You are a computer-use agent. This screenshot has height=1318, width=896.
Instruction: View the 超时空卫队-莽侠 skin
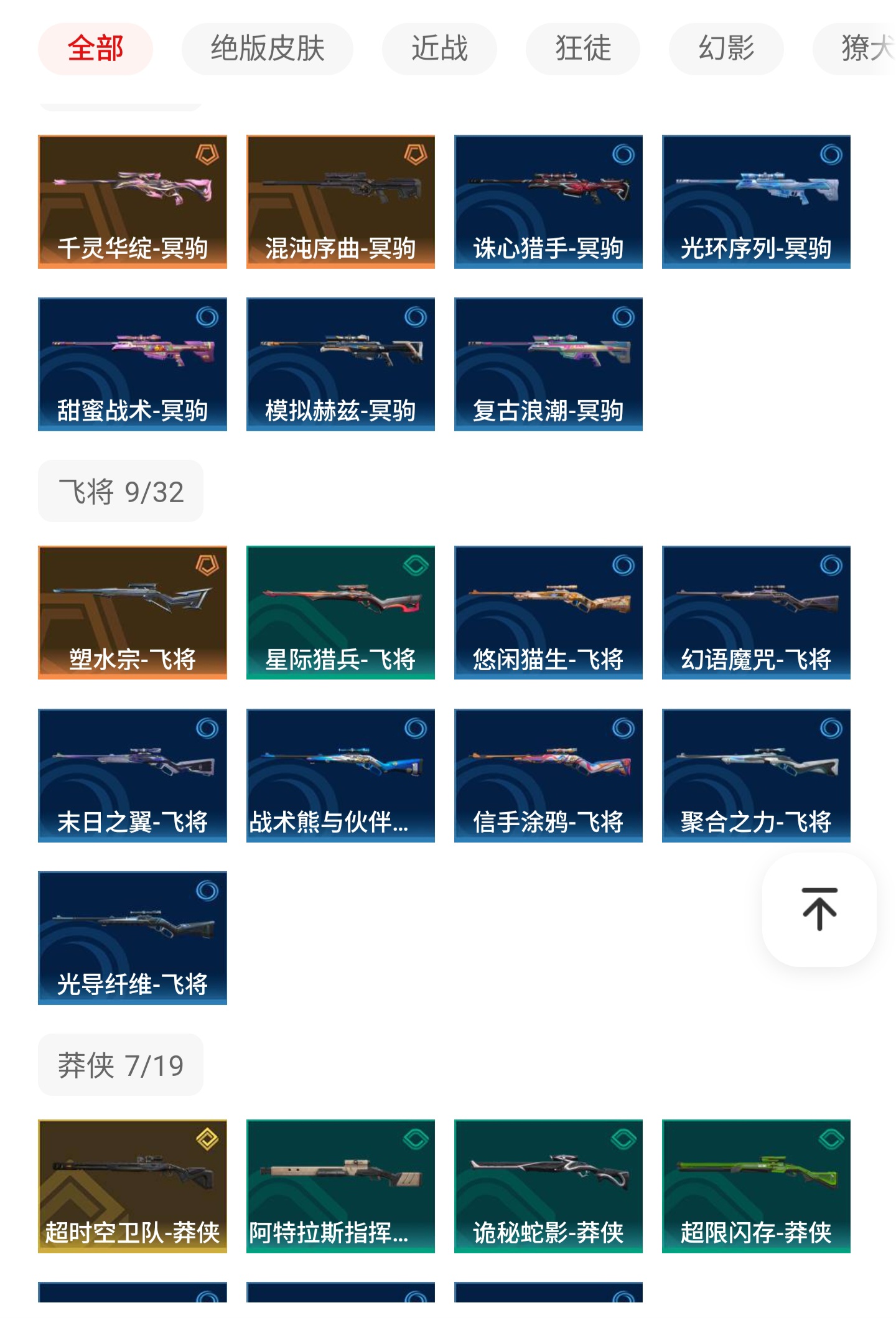[x=133, y=1186]
